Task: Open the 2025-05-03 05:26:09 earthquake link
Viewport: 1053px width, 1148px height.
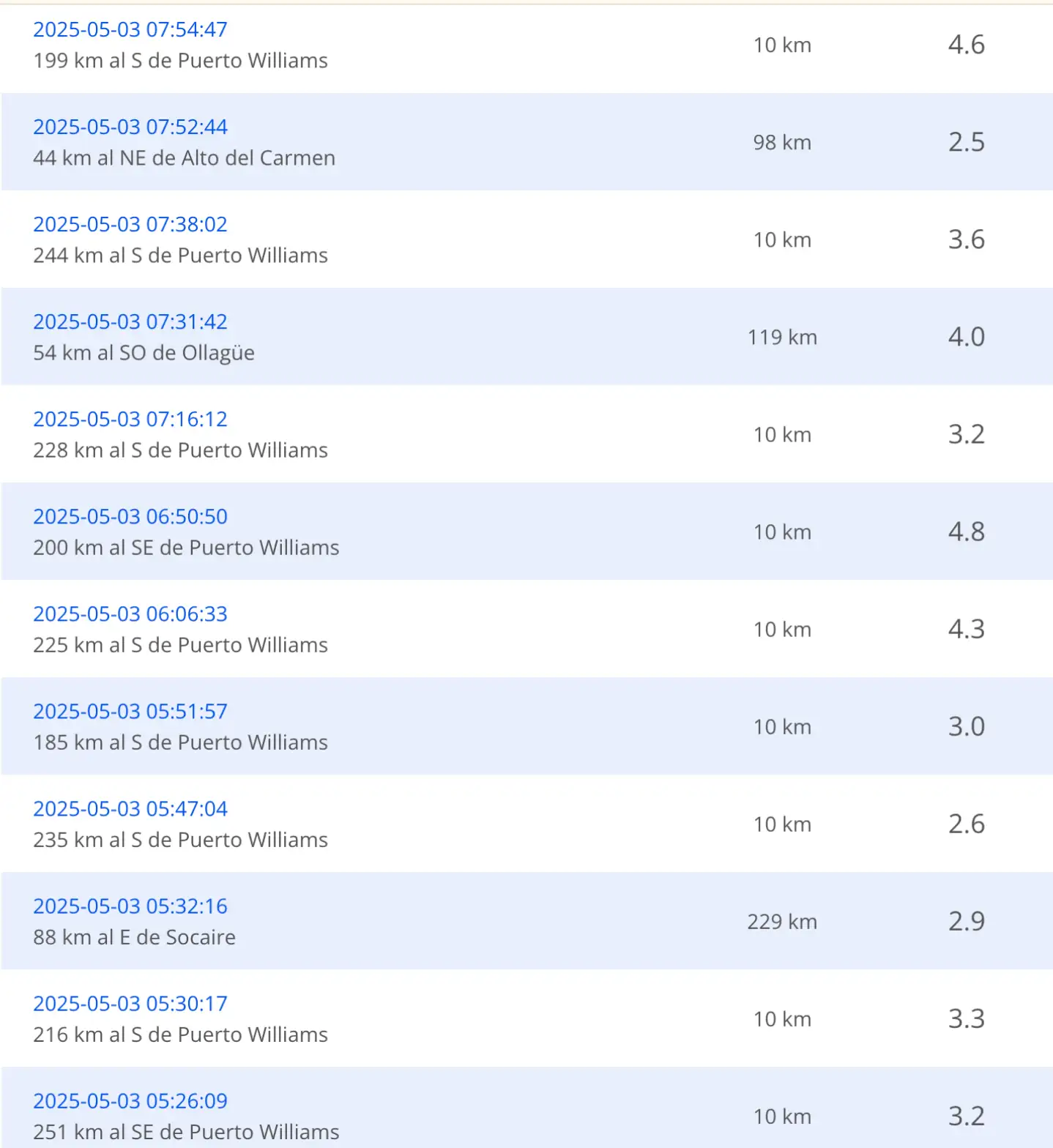Action: 130,1100
